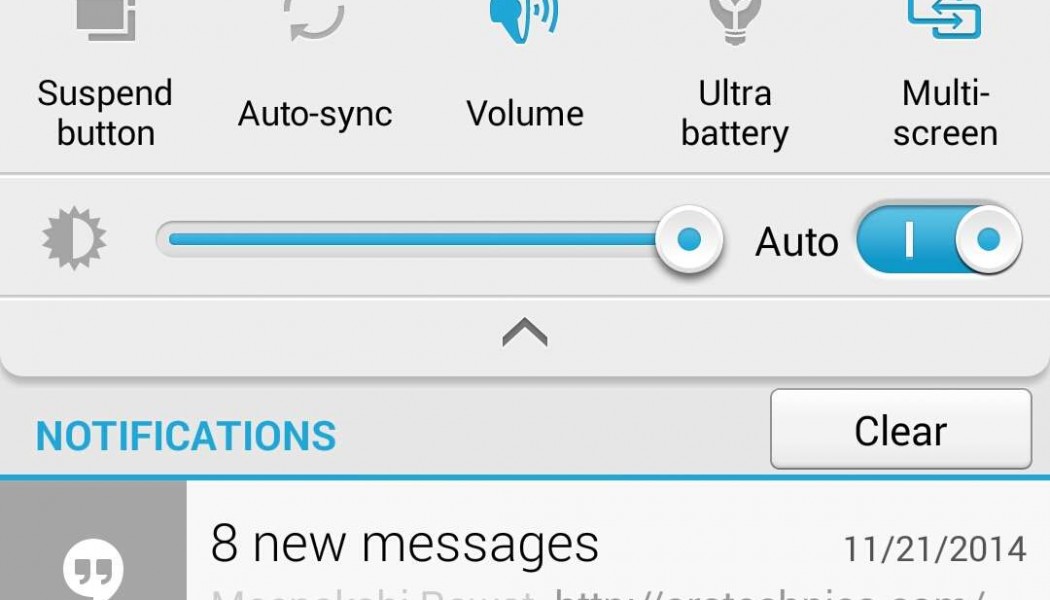Screen dimensions: 1050x600
Task: Tap the brightness slider
Action: click(420, 240)
